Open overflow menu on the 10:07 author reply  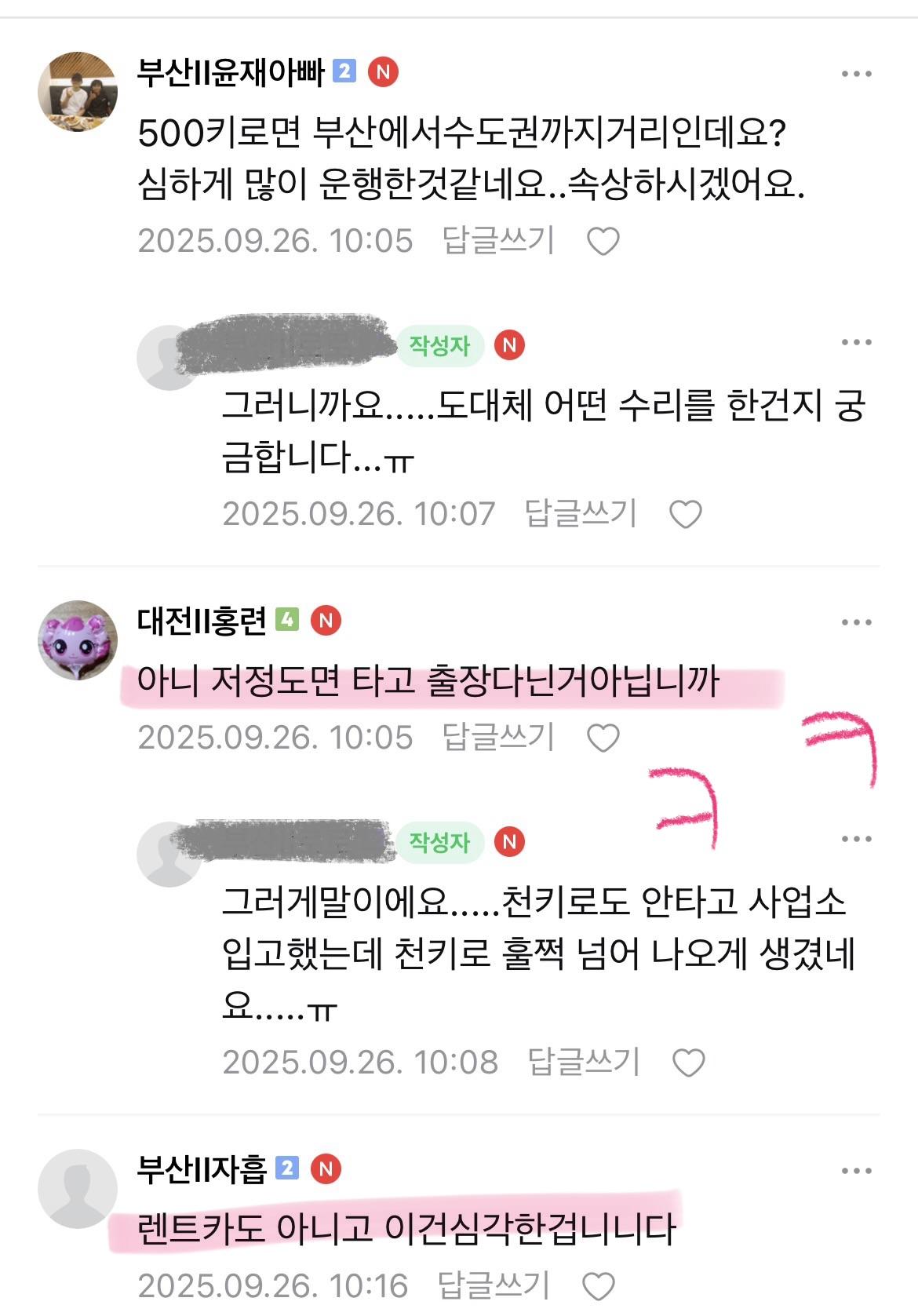click(856, 343)
